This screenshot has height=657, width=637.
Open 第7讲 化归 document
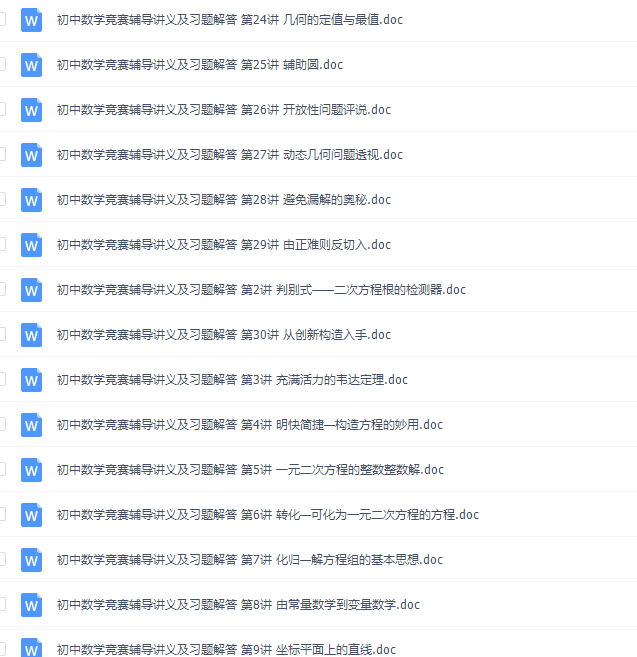(250, 559)
